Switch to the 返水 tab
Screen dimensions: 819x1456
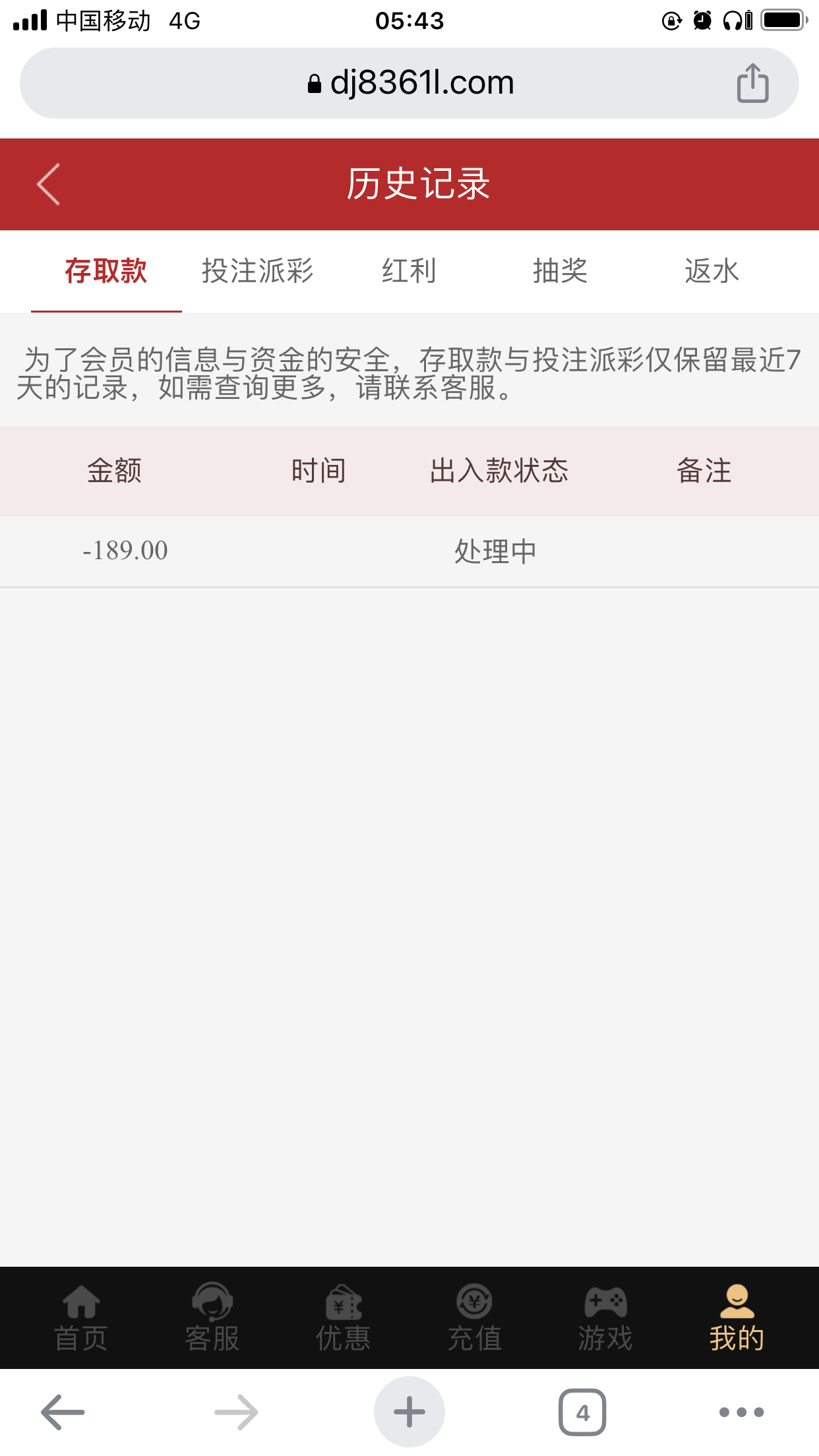pyautogui.click(x=712, y=271)
